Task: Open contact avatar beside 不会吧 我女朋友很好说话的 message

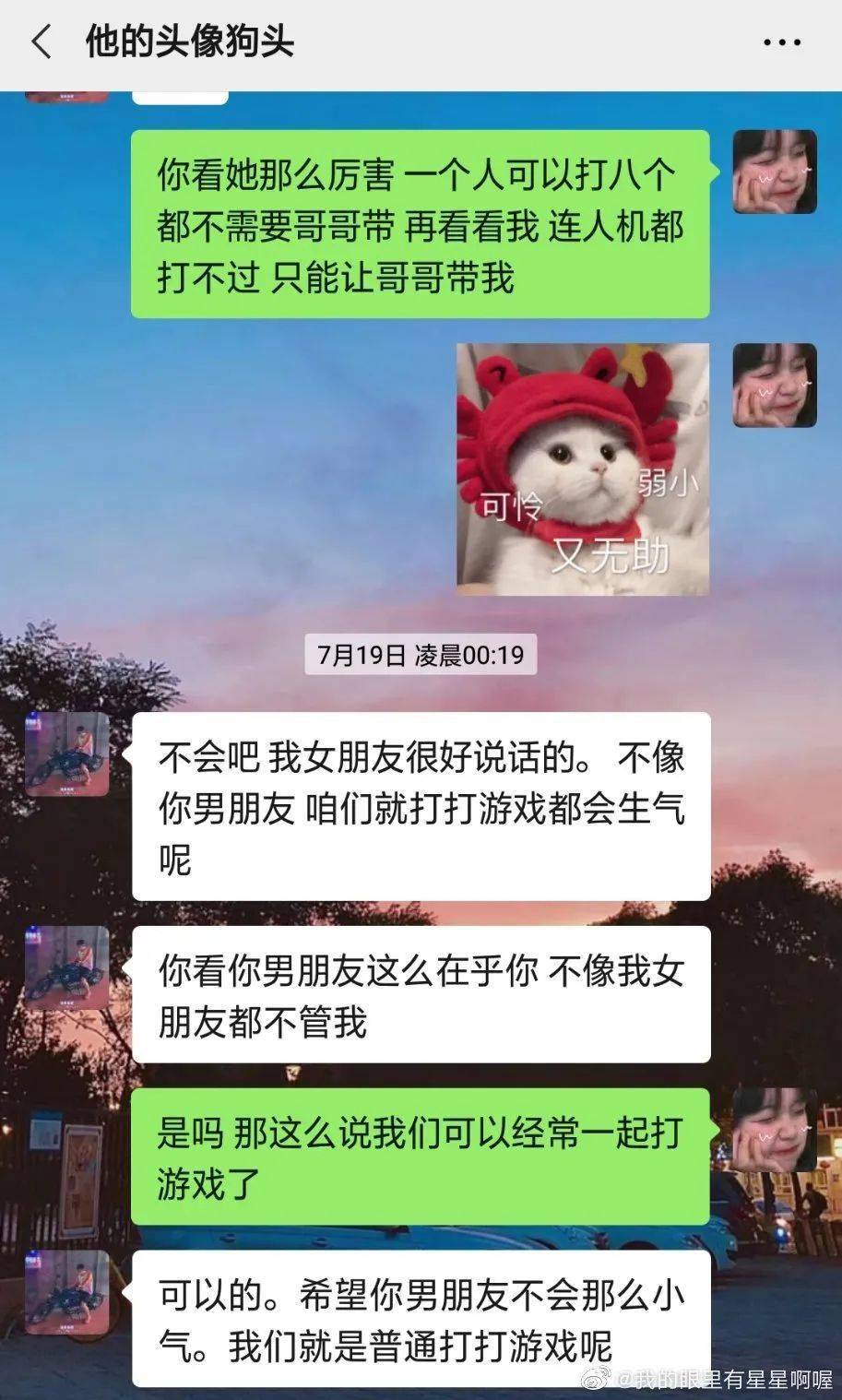Action: click(67, 753)
